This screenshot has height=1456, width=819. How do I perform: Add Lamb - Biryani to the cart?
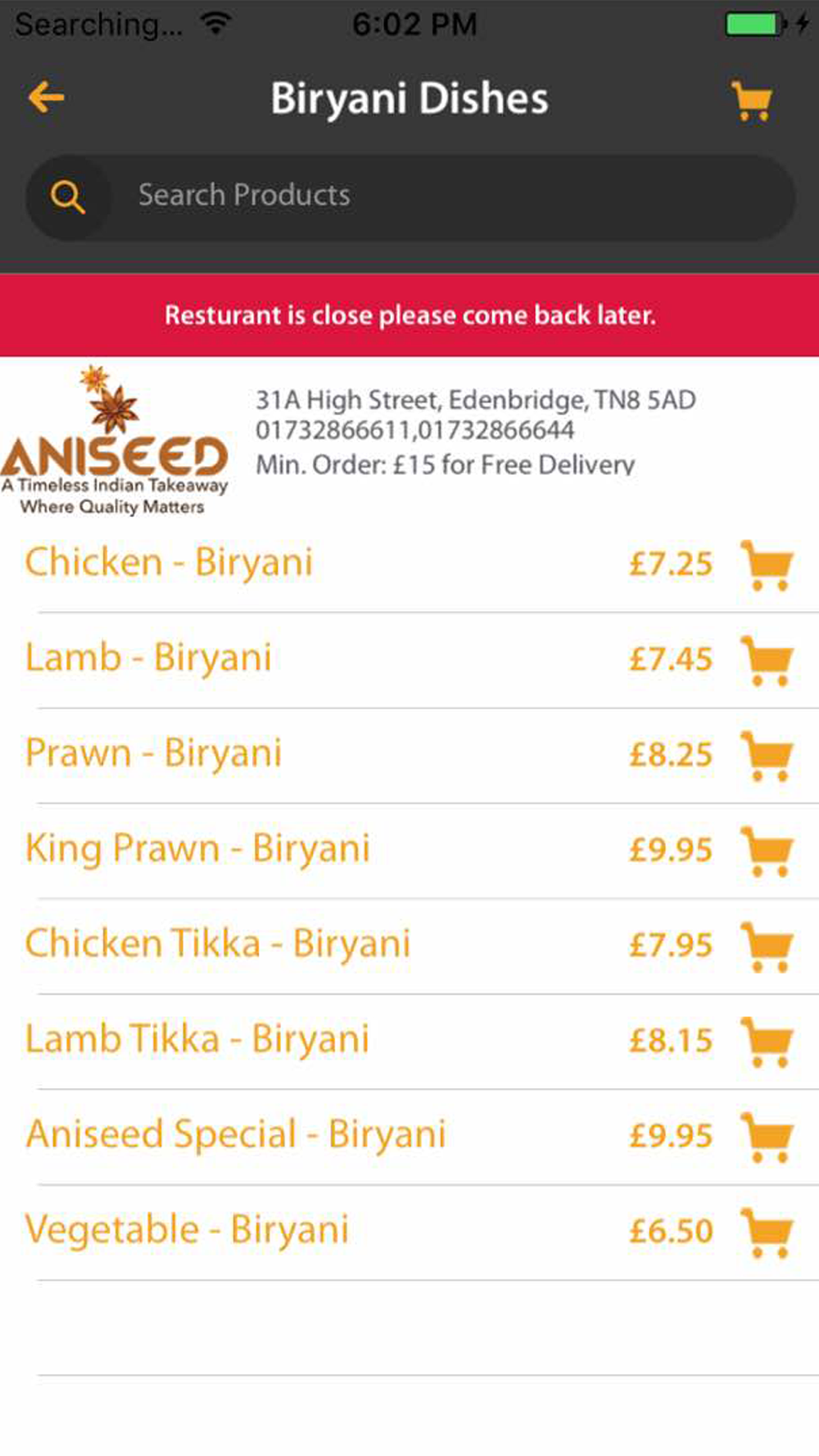(x=767, y=660)
